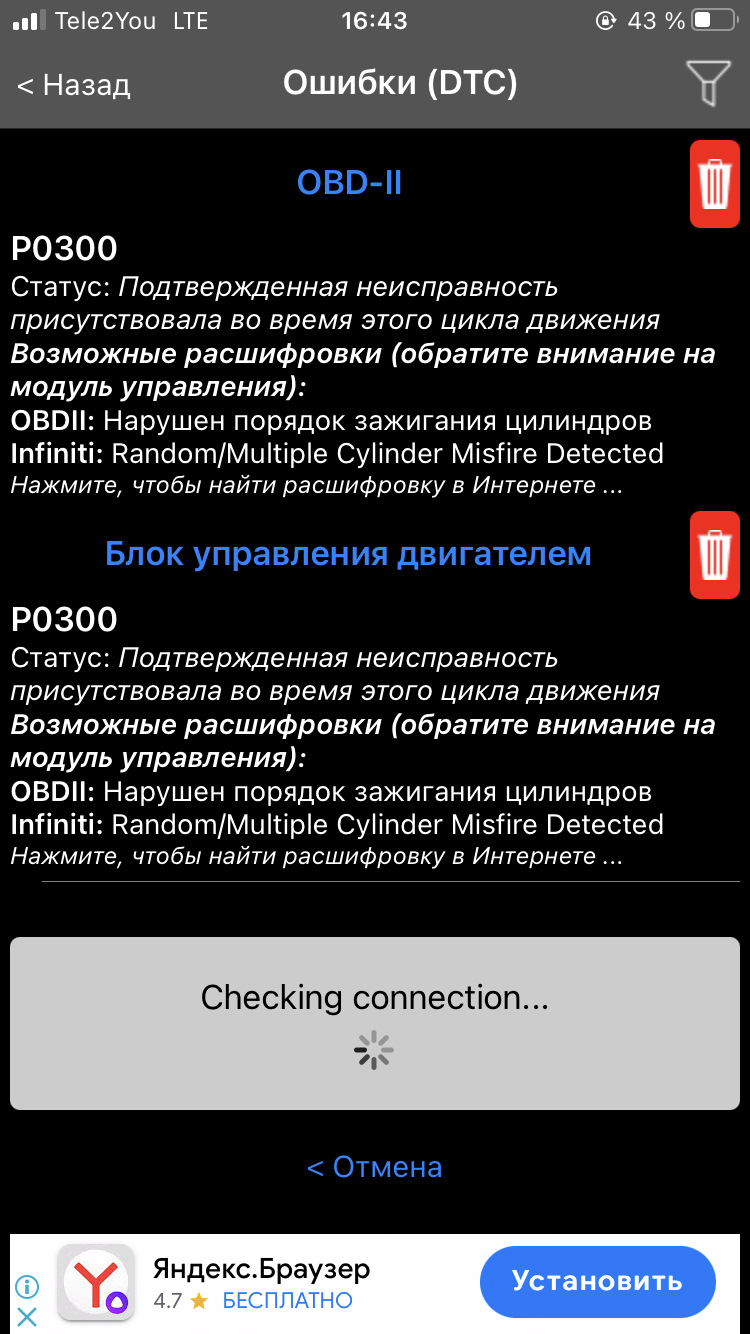The width and height of the screenshot is (750, 1334).
Task: Cancel connection check with Отмена
Action: [375, 1167]
